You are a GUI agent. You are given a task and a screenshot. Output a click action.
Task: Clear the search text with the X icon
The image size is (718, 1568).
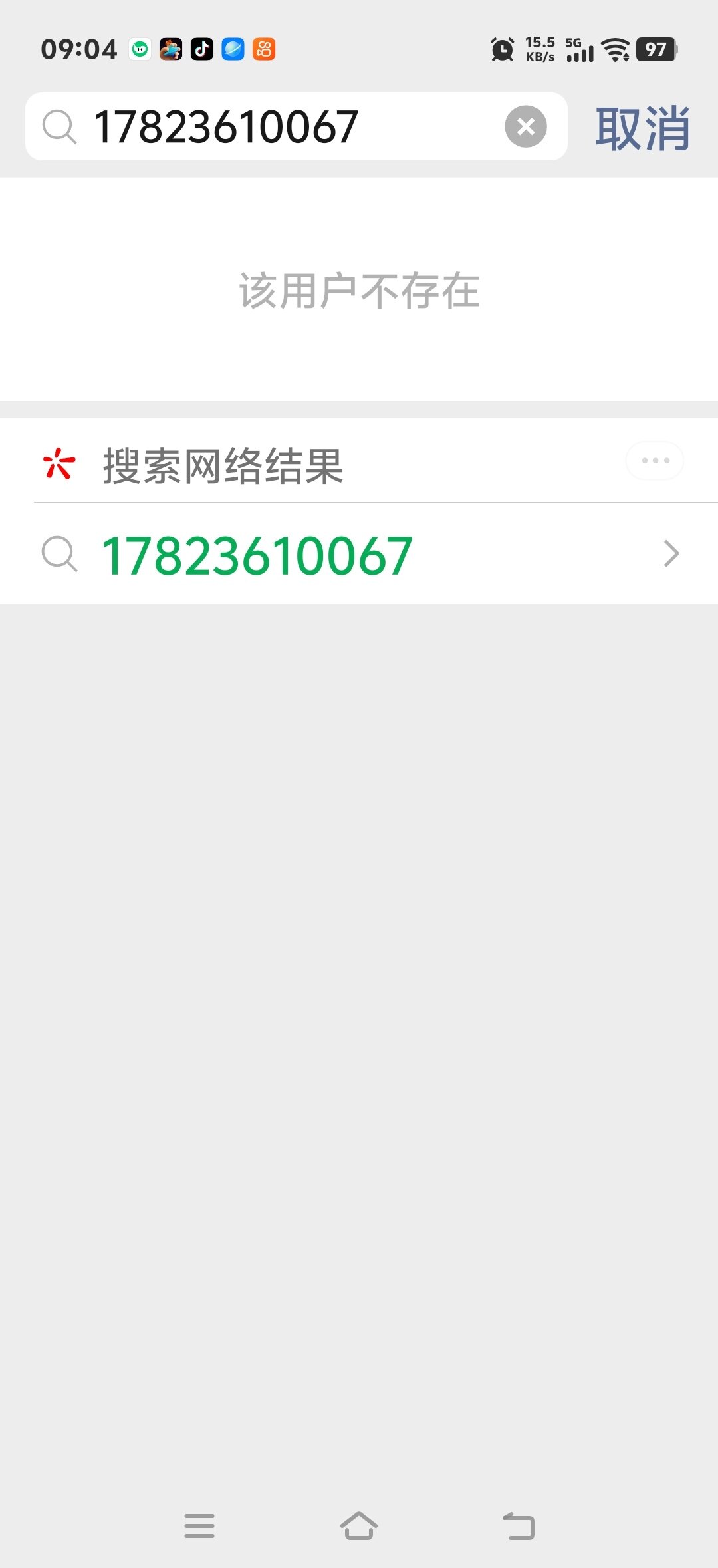pyautogui.click(x=526, y=126)
